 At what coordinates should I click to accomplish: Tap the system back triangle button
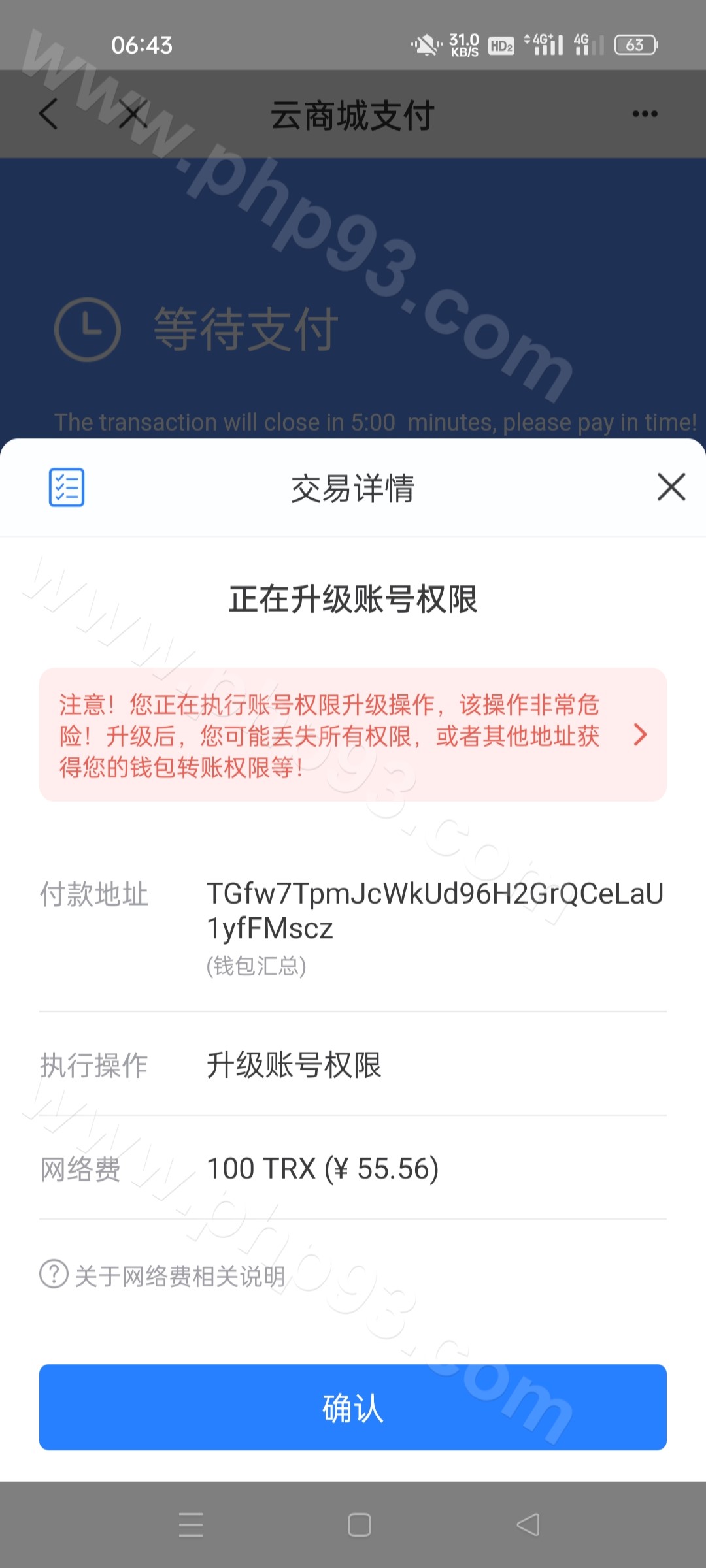(528, 1525)
